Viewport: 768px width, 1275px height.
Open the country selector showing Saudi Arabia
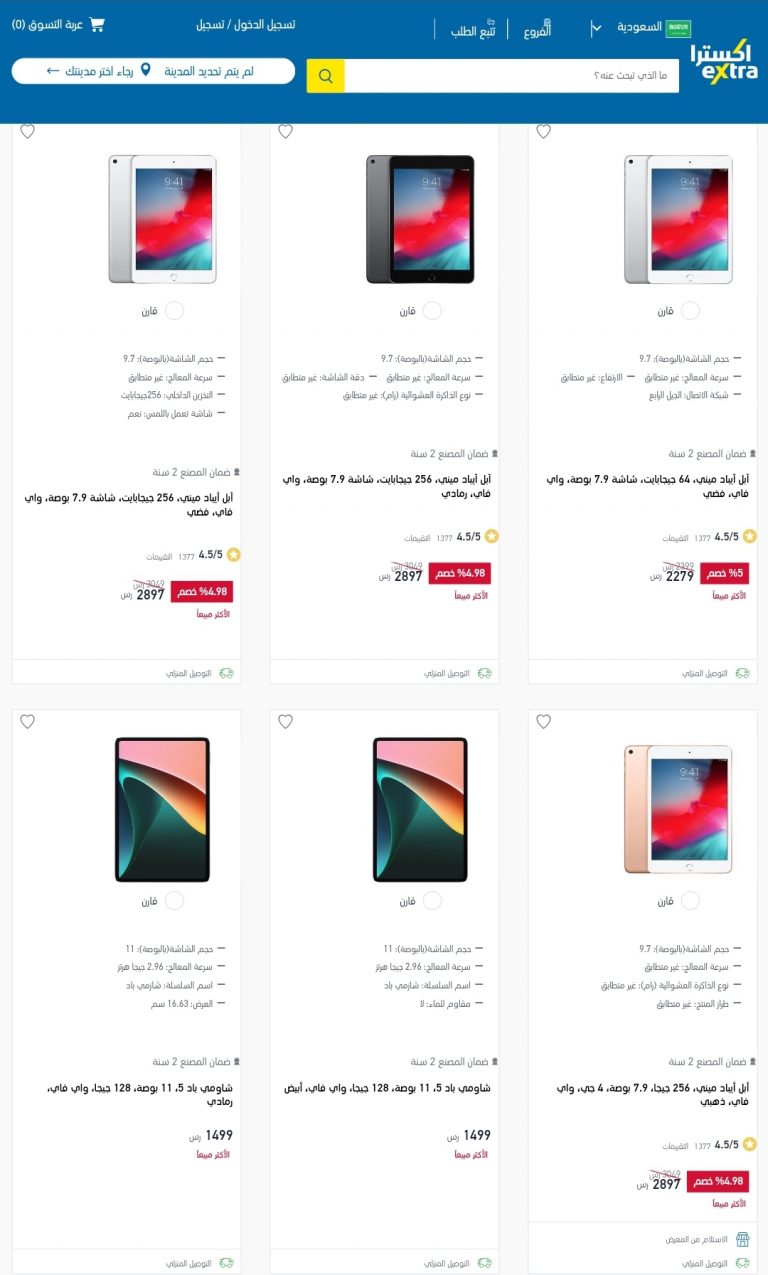(641, 28)
